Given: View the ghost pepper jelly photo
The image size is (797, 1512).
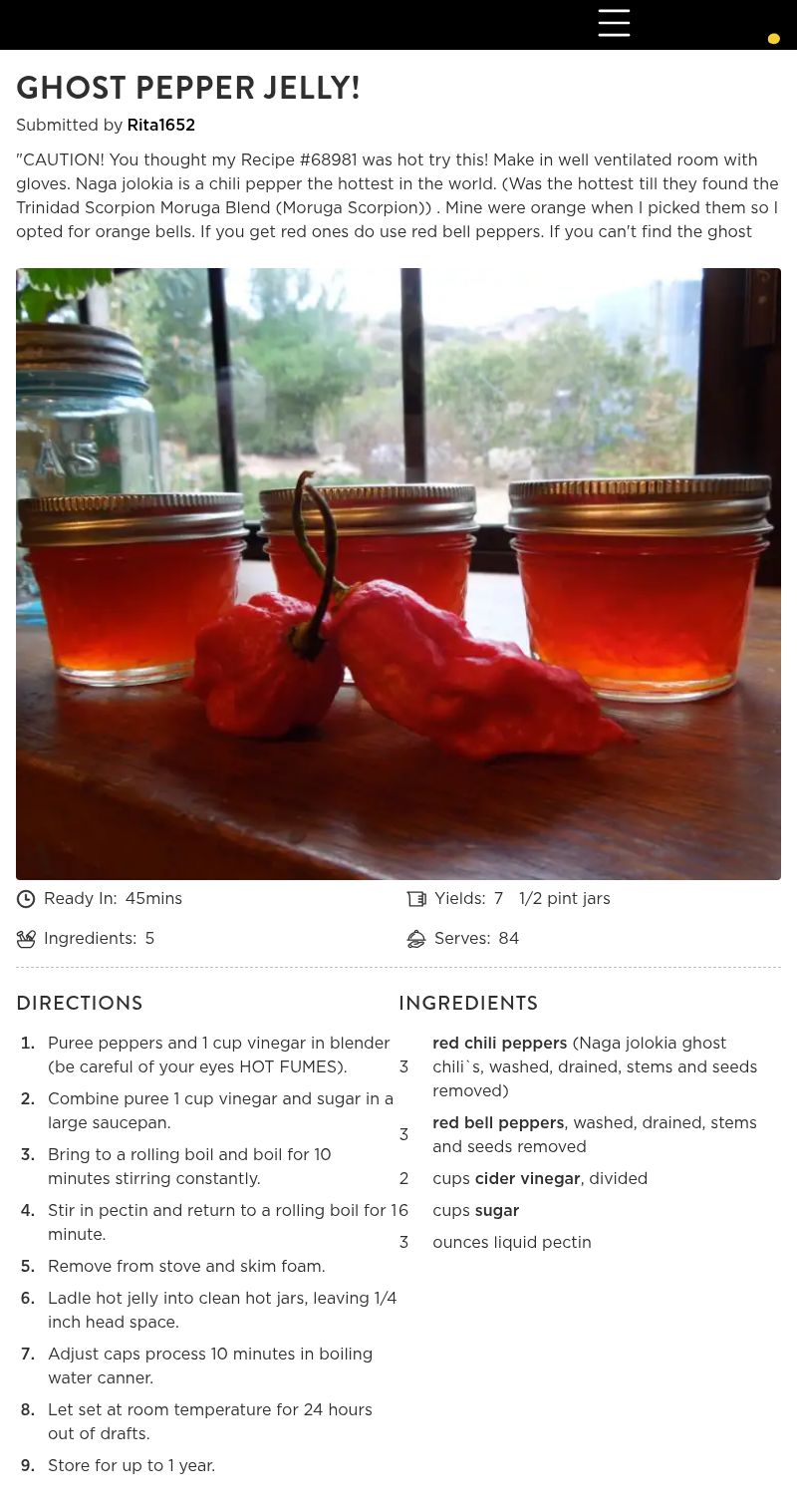Looking at the screenshot, I should 398,574.
